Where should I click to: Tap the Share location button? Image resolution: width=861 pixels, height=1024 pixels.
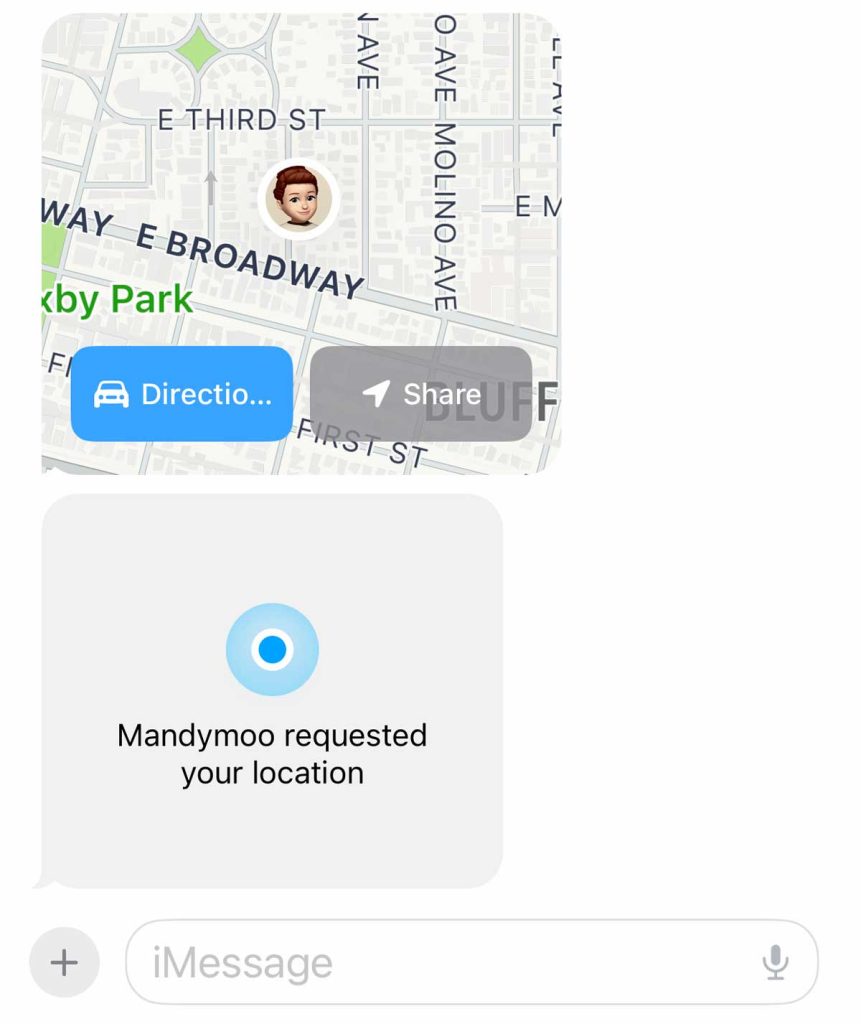pos(421,394)
